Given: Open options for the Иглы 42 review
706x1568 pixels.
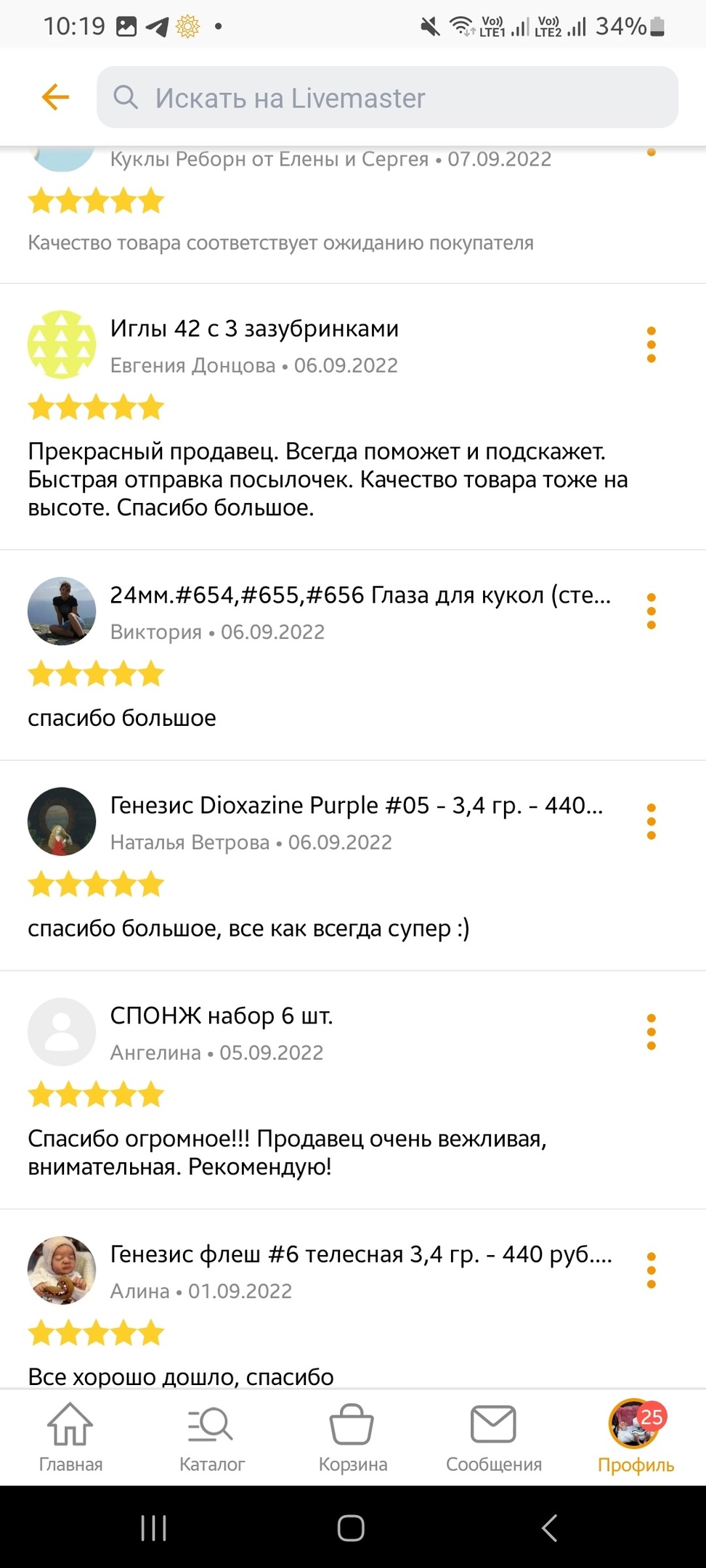Looking at the screenshot, I should 651,345.
